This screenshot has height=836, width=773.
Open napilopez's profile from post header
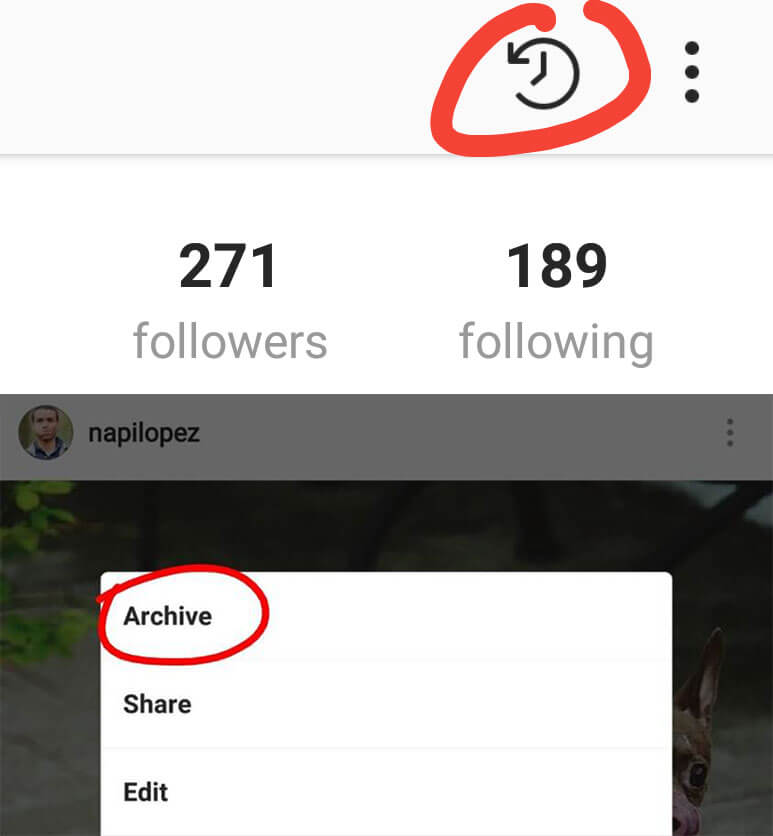[144, 435]
